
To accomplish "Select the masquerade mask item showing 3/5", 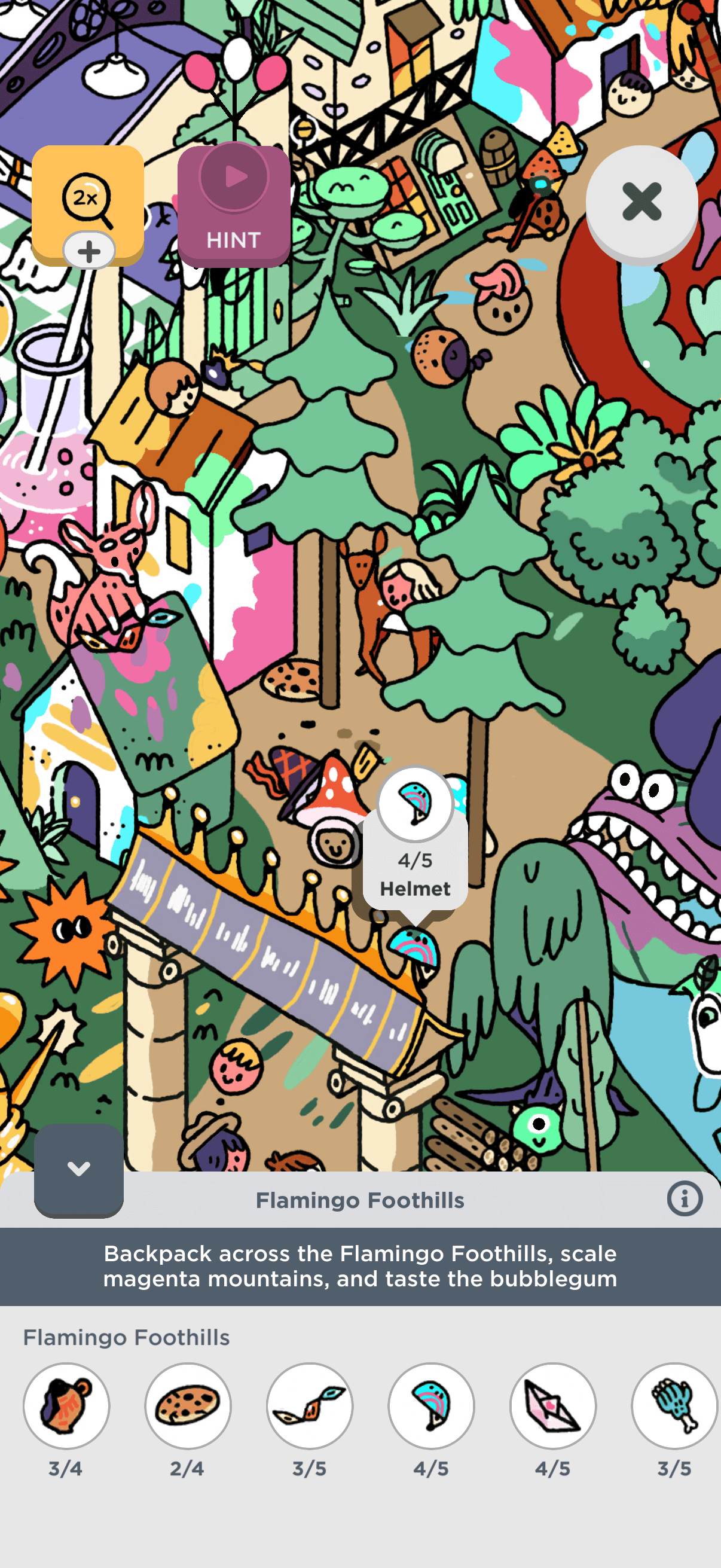I will (x=309, y=1405).
